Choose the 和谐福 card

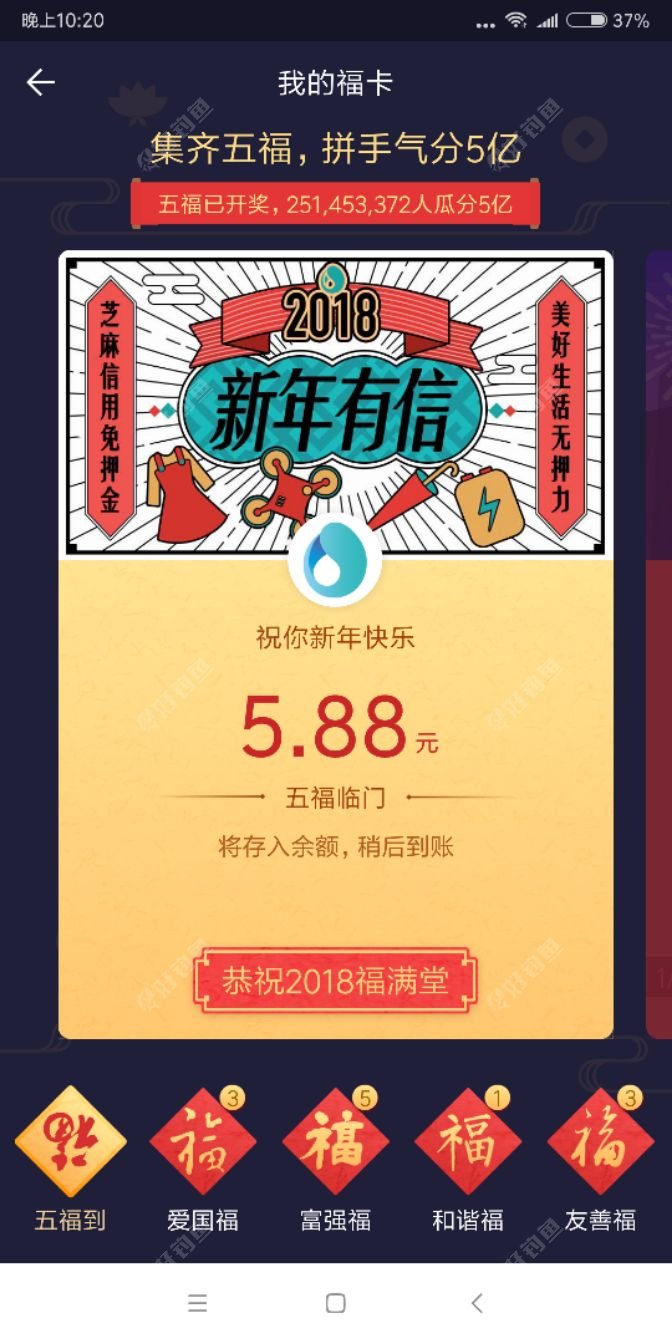[x=468, y=1142]
